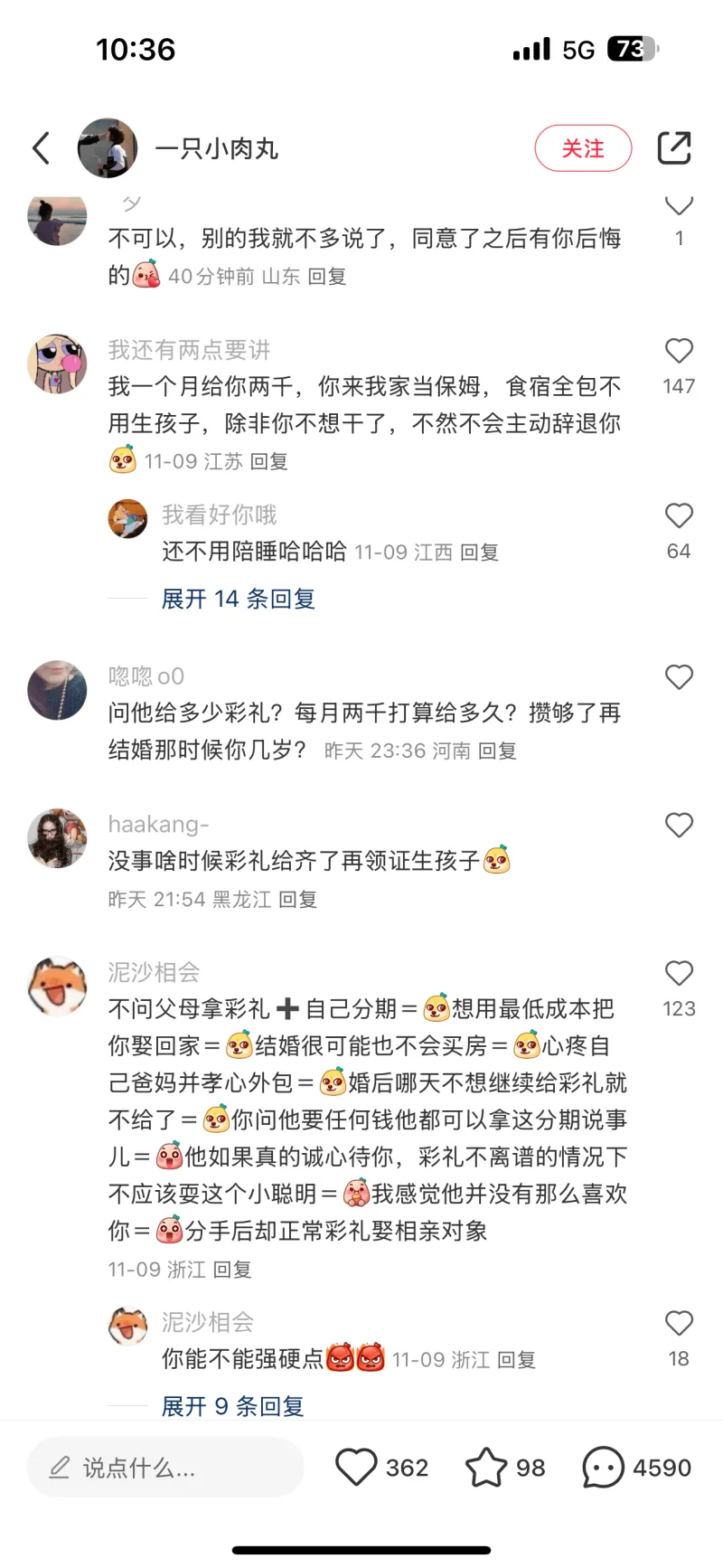Open author 一只小肉丸's profile avatar

(x=108, y=148)
